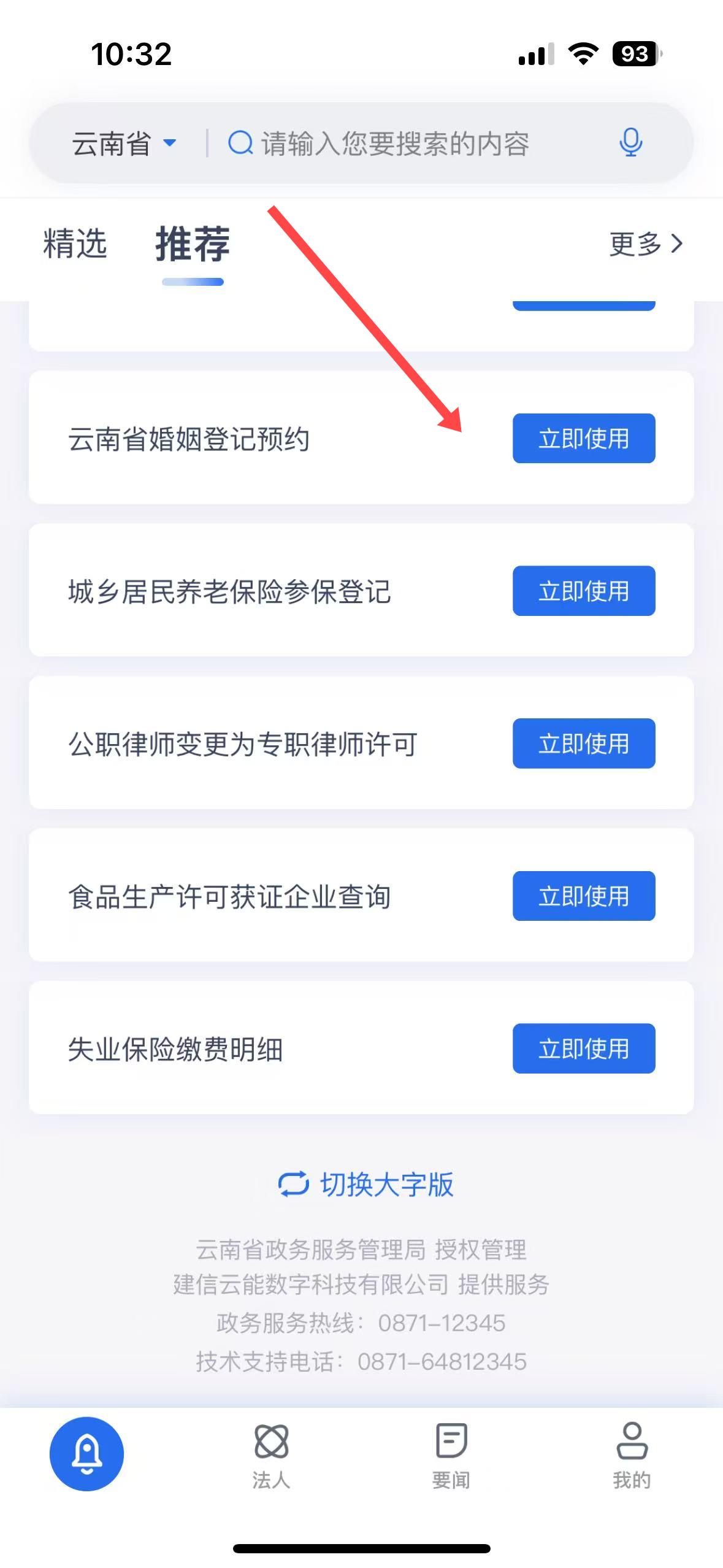Switch to the 精选 tab
This screenshot has height=1568, width=723.
pyautogui.click(x=75, y=244)
